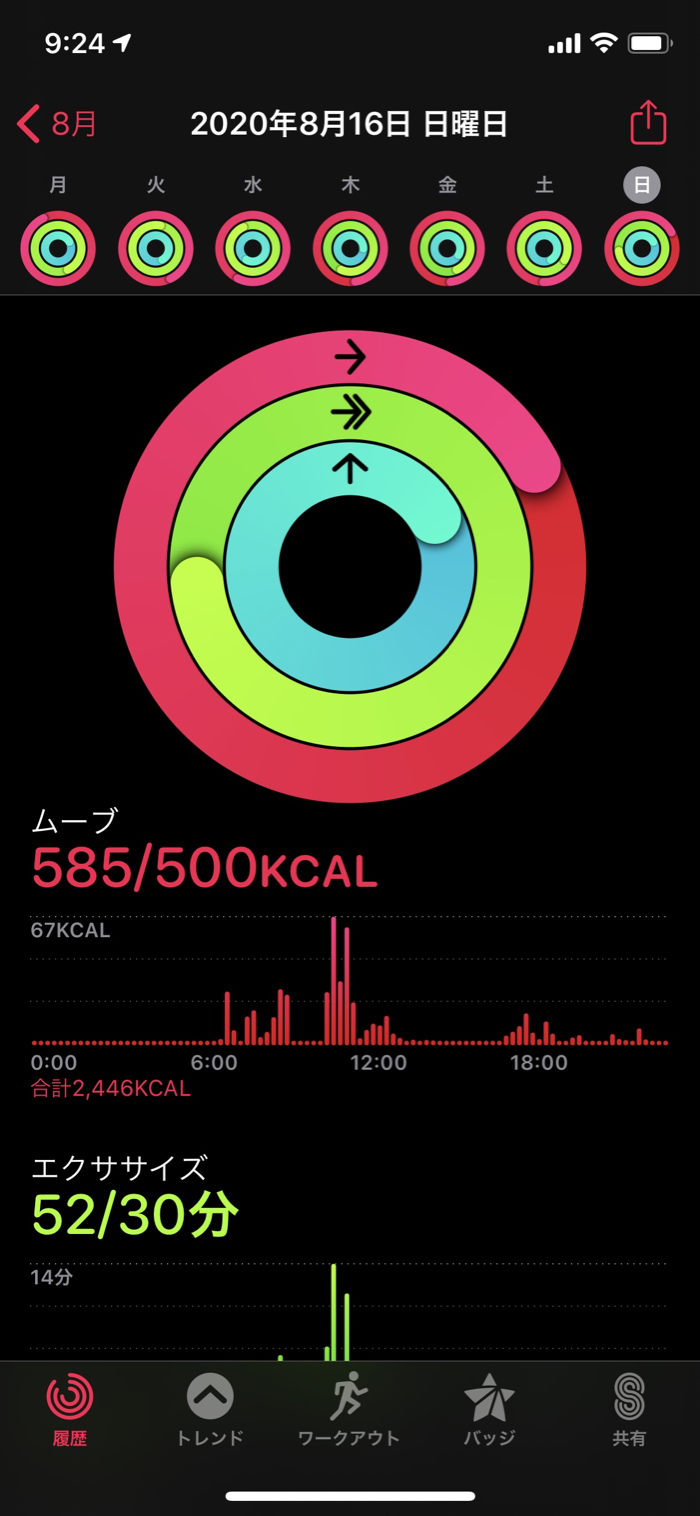The width and height of the screenshot is (700, 1516).
Task: Switch to the トレンド tab
Action: click(x=210, y=1410)
